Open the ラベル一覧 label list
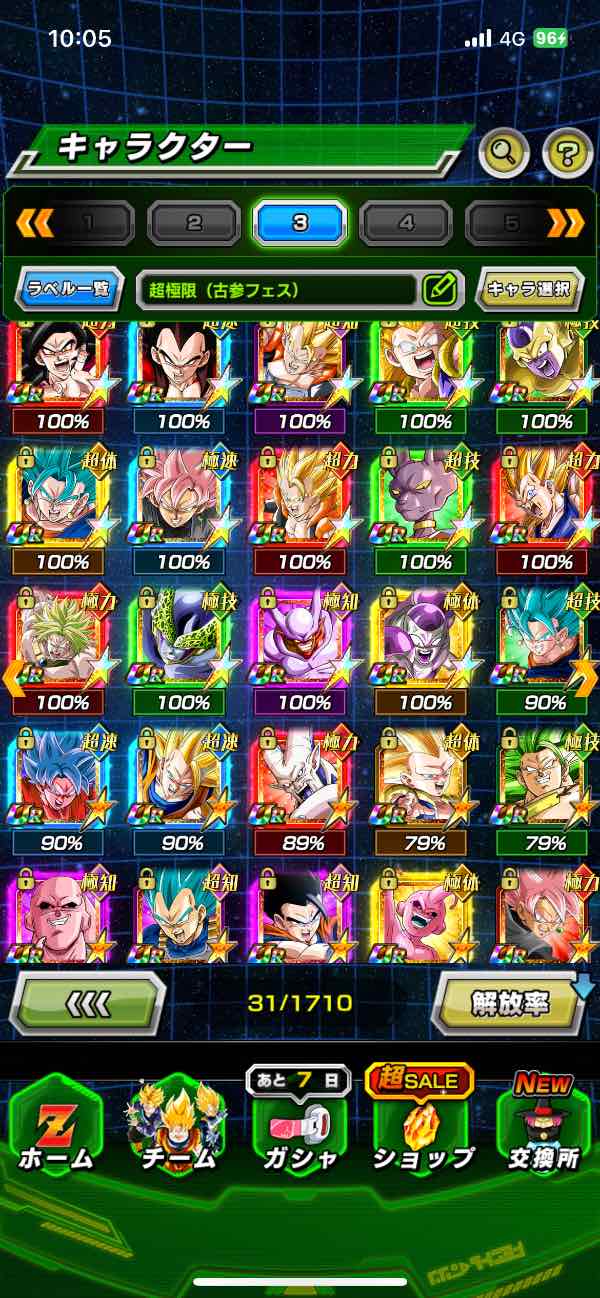This screenshot has height=1298, width=600. (x=70, y=290)
